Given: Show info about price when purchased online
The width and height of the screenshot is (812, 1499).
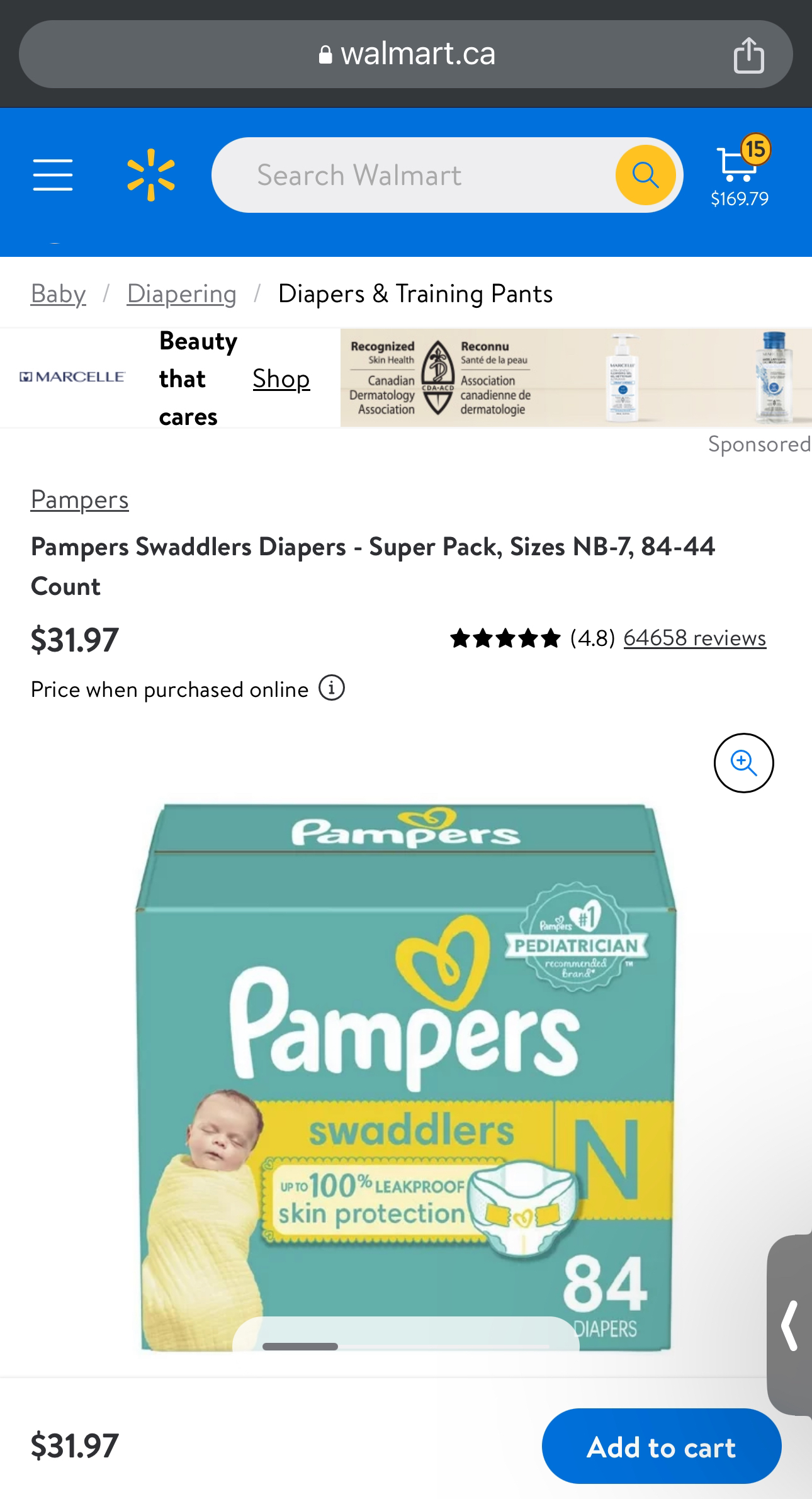Looking at the screenshot, I should point(331,688).
